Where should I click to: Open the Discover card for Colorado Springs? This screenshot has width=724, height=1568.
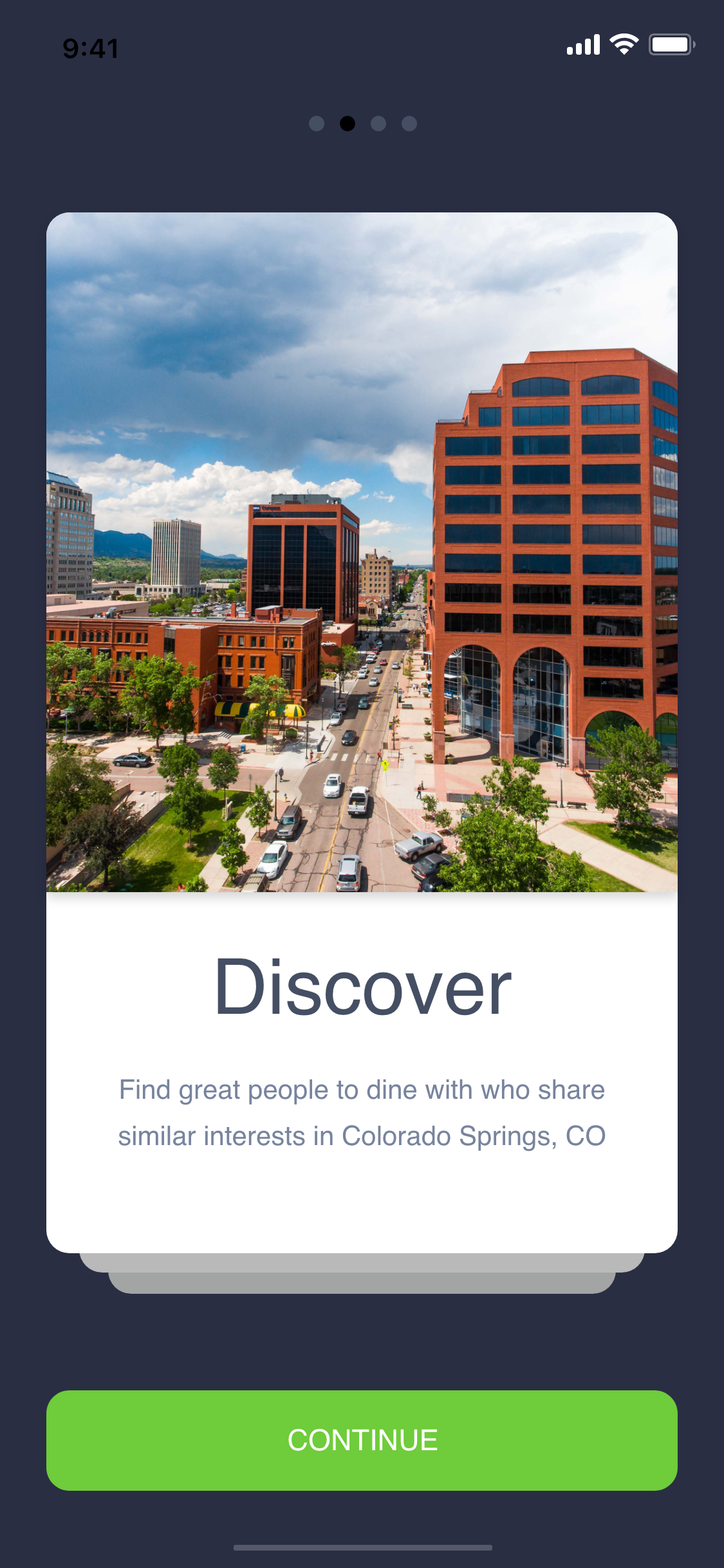[362, 731]
